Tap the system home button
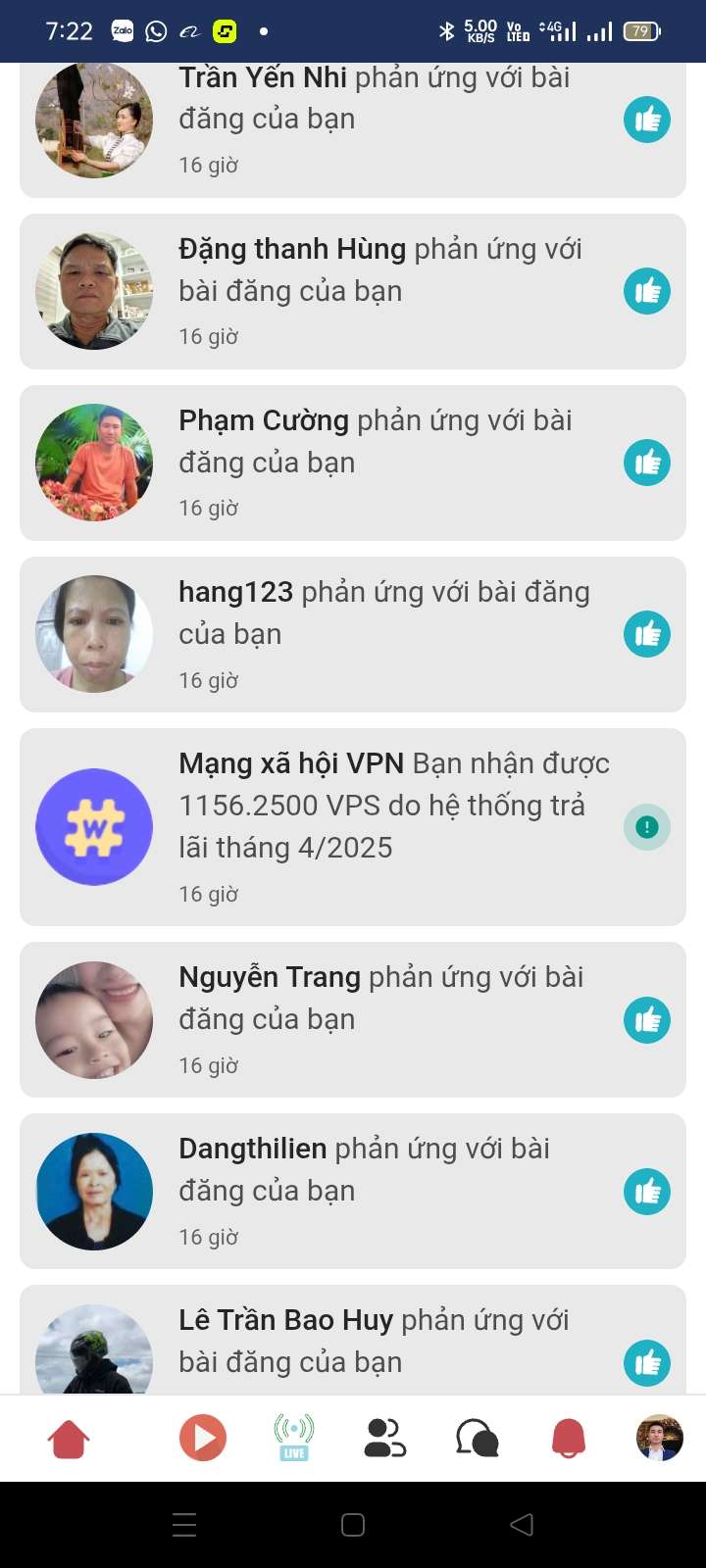Viewport: 706px width, 1568px height. coord(353,1524)
